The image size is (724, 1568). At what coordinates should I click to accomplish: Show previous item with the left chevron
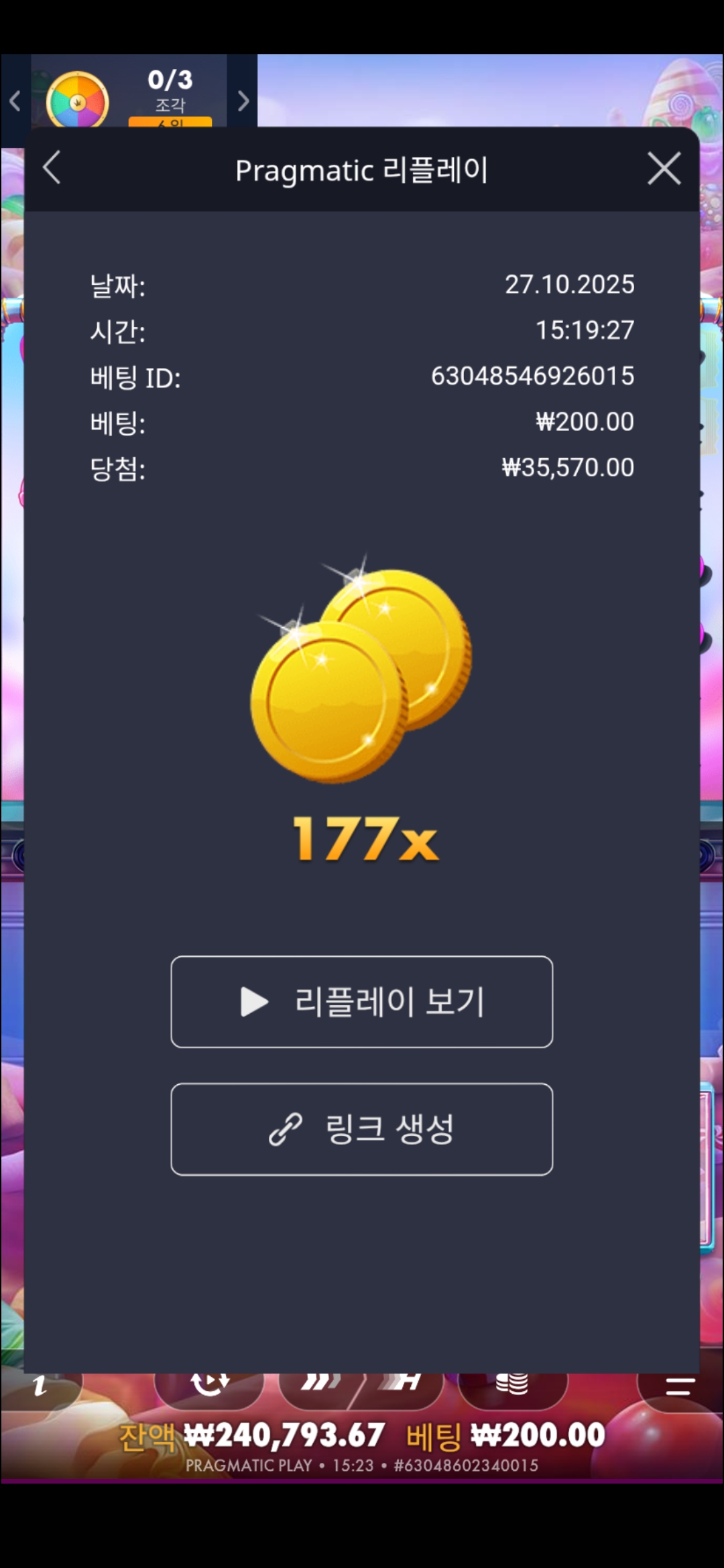(15, 101)
